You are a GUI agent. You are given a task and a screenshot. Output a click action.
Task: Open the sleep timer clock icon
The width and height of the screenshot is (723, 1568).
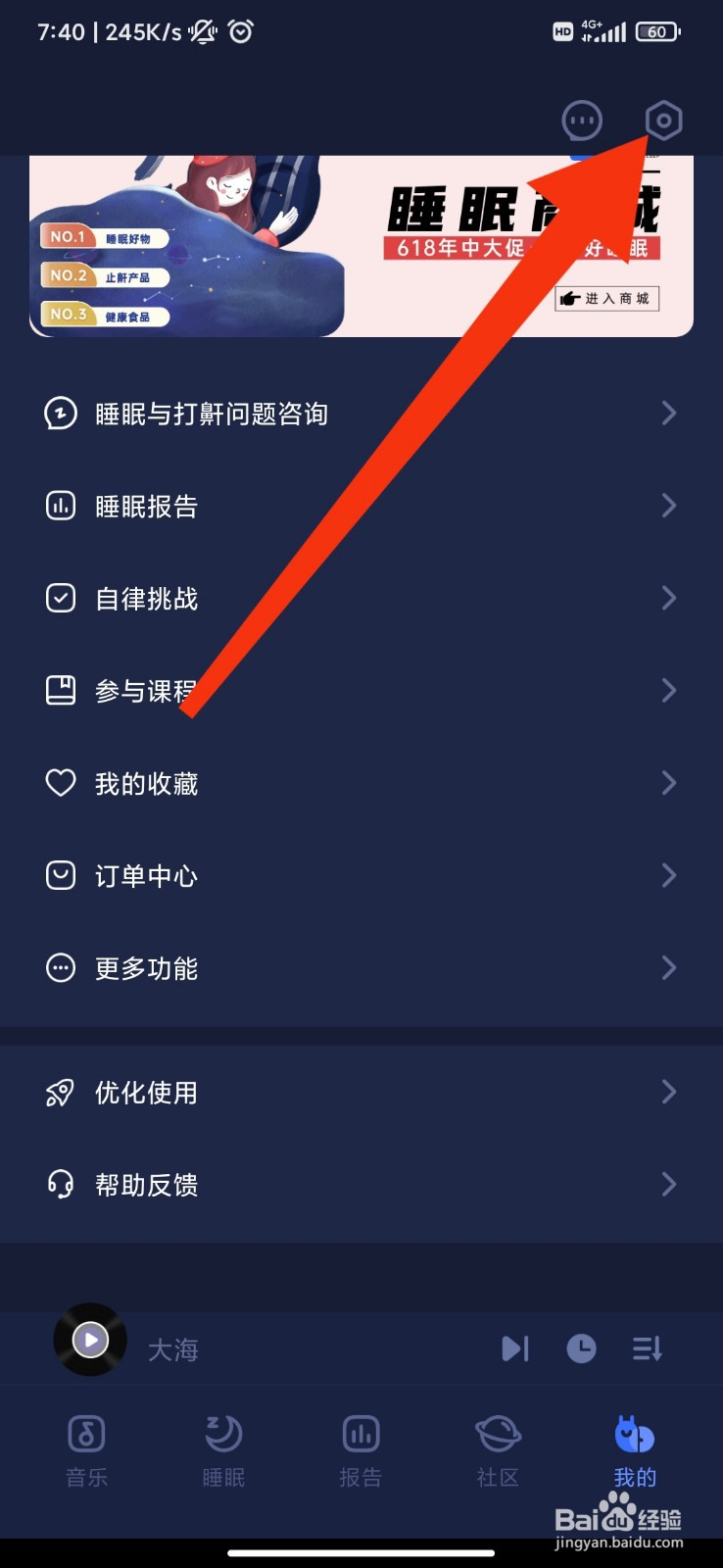582,1348
